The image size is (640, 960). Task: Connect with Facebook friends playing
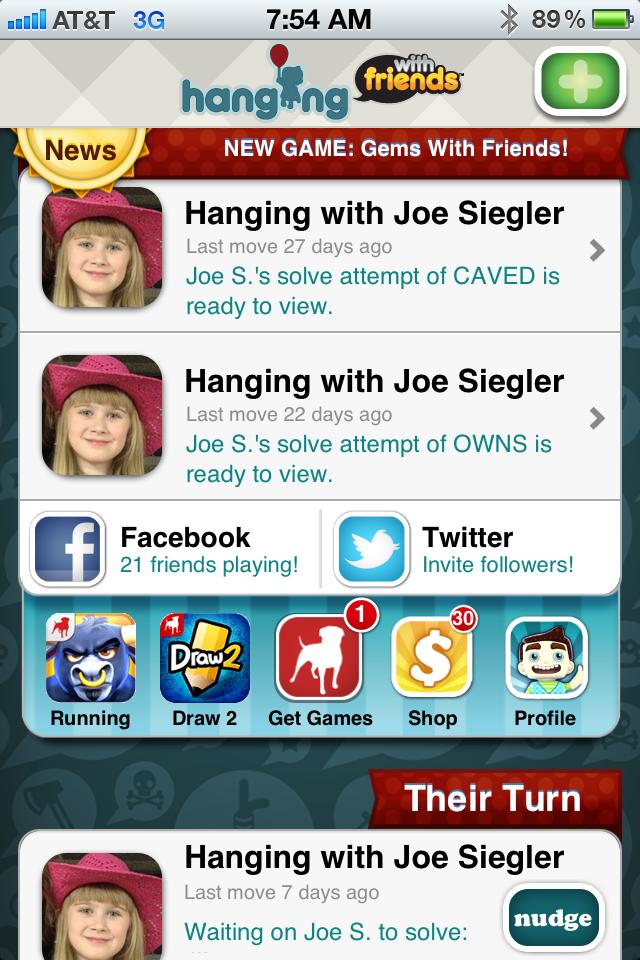170,550
